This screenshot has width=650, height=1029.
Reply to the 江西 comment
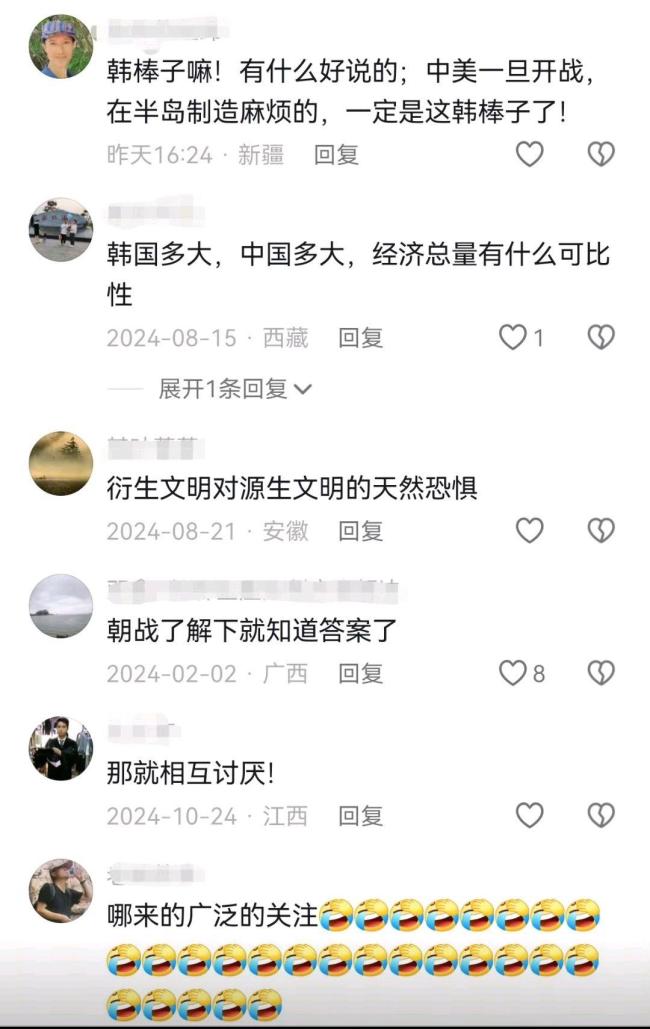pos(360,816)
